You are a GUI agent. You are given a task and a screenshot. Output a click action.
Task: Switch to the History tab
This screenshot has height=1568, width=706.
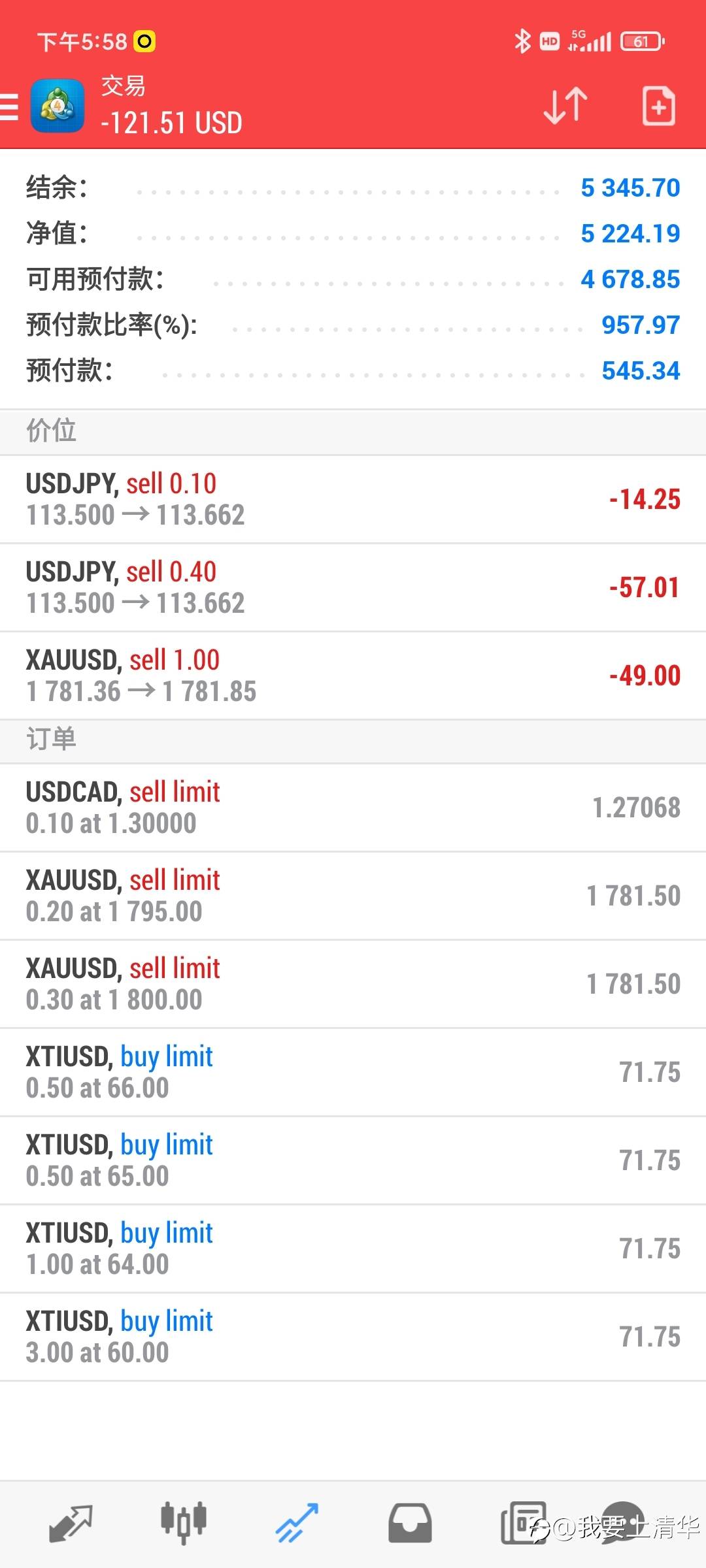click(410, 1524)
